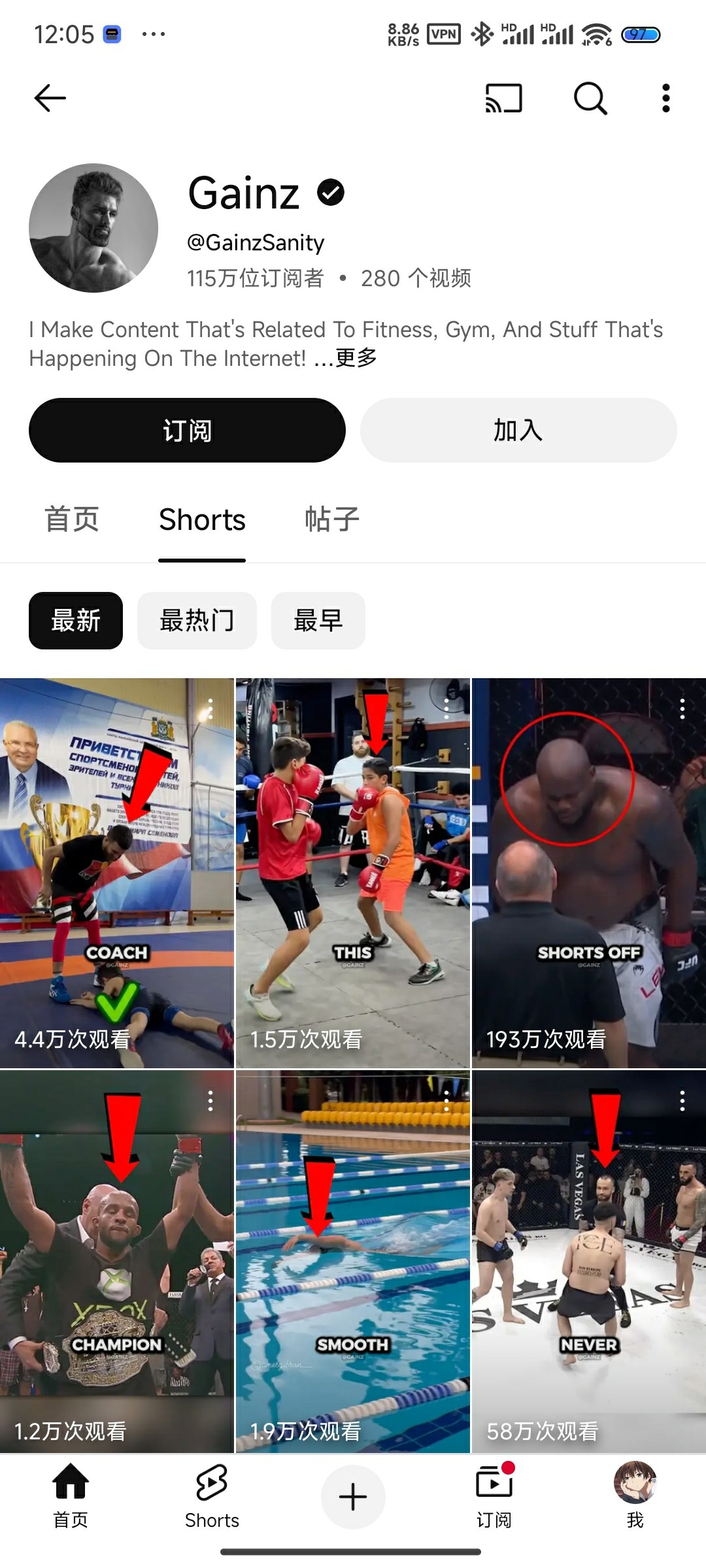The image size is (706, 1568).
Task: Switch to the channel 首页 tab
Action: click(x=72, y=520)
